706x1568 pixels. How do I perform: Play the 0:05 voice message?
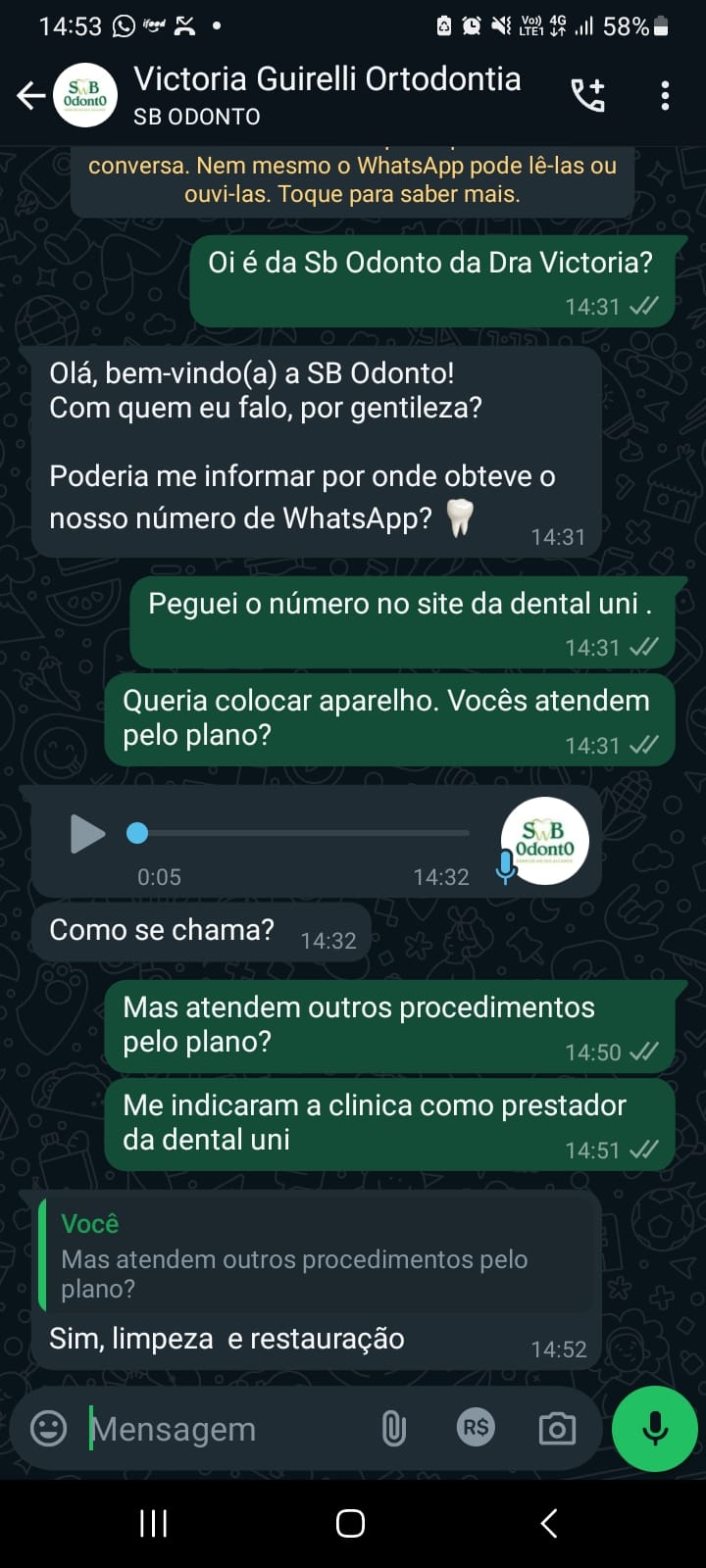click(86, 834)
